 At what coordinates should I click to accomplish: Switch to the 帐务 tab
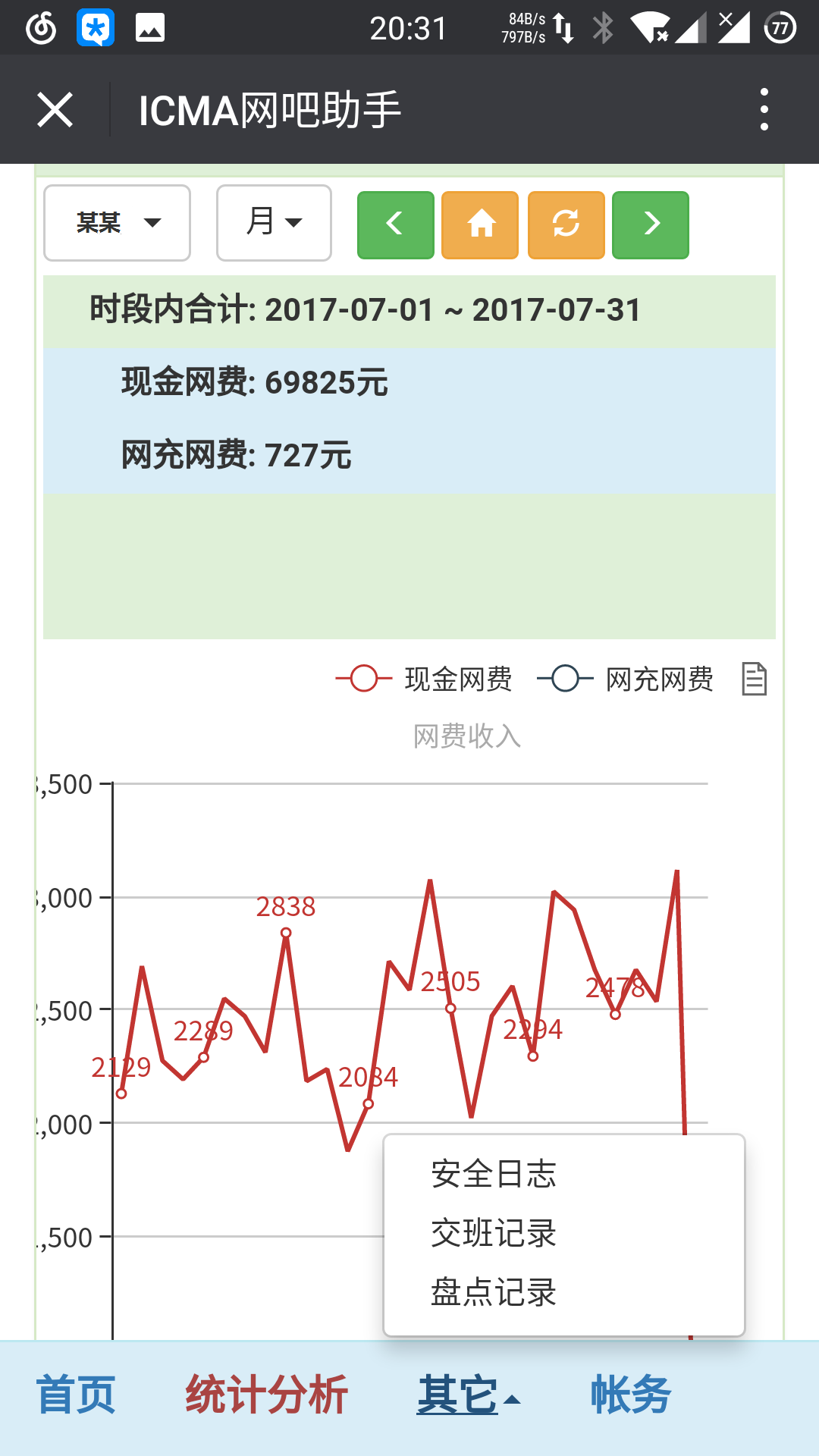coord(631,1394)
